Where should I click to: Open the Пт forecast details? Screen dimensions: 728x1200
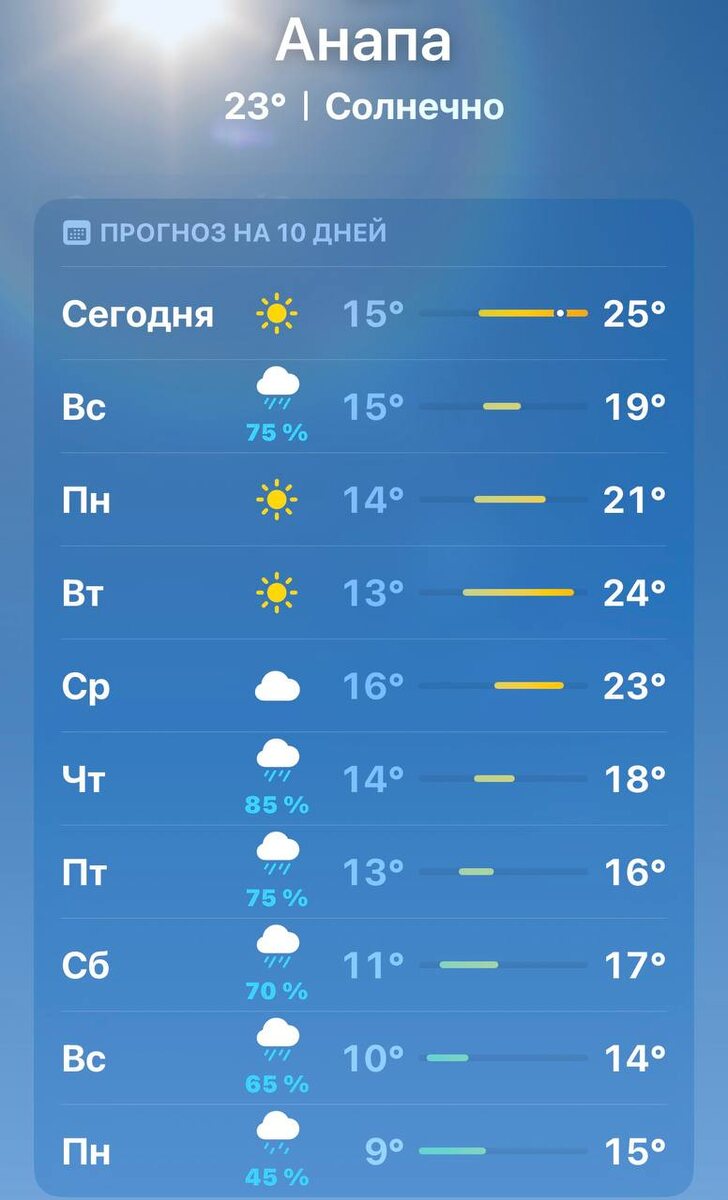364,871
